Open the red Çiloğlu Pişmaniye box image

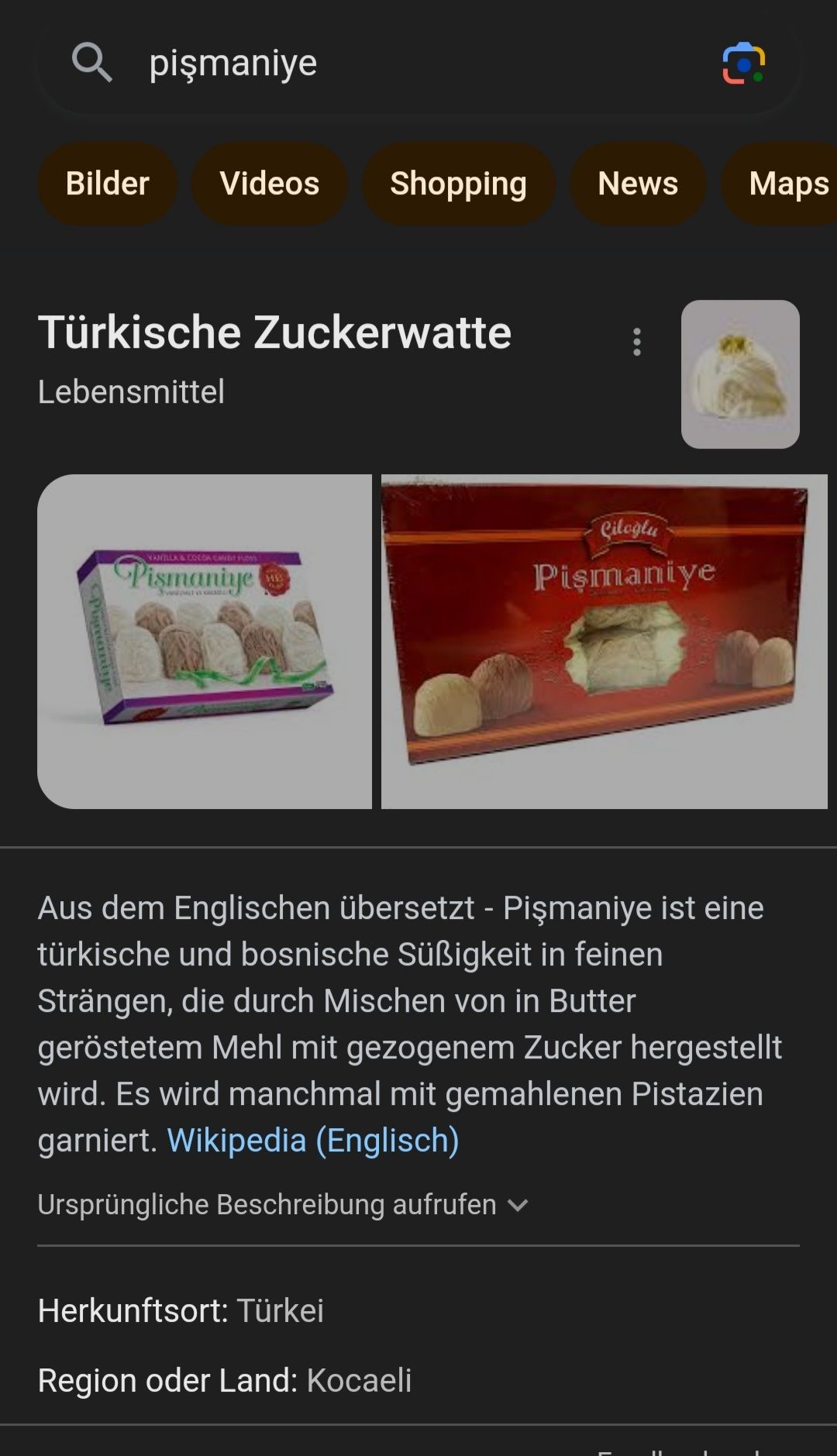pos(604,641)
